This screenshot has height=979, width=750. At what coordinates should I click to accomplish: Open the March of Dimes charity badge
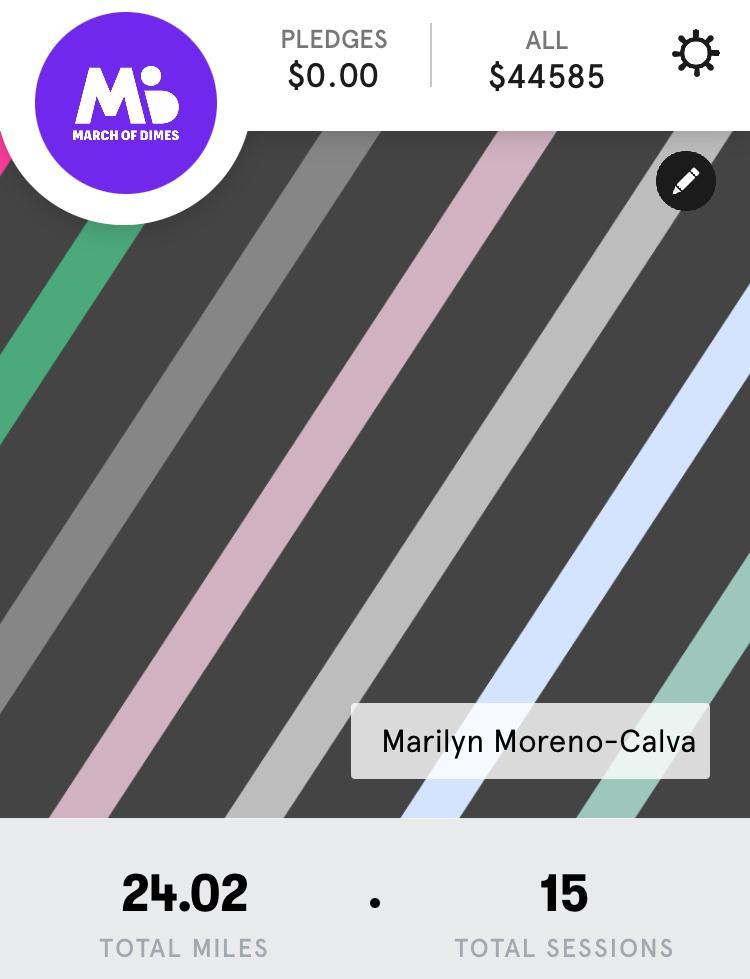pos(126,103)
